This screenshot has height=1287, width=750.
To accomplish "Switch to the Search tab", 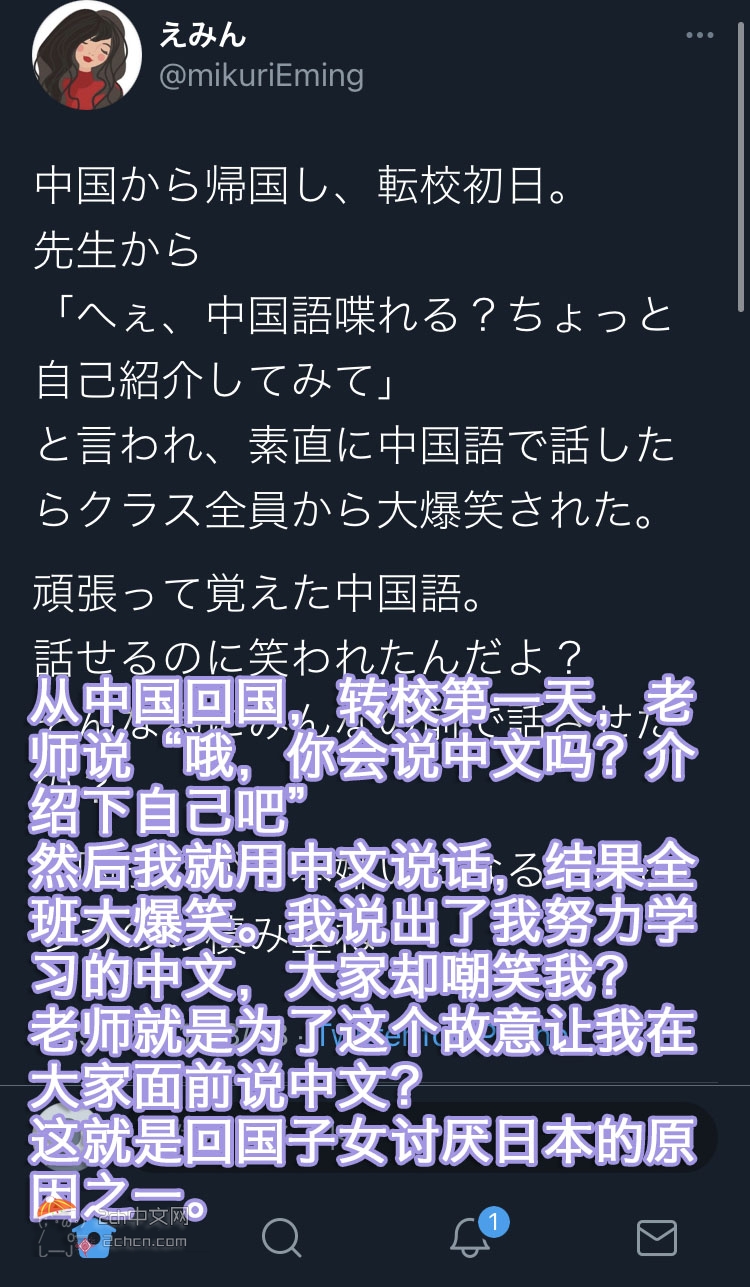I will tap(281, 1238).
